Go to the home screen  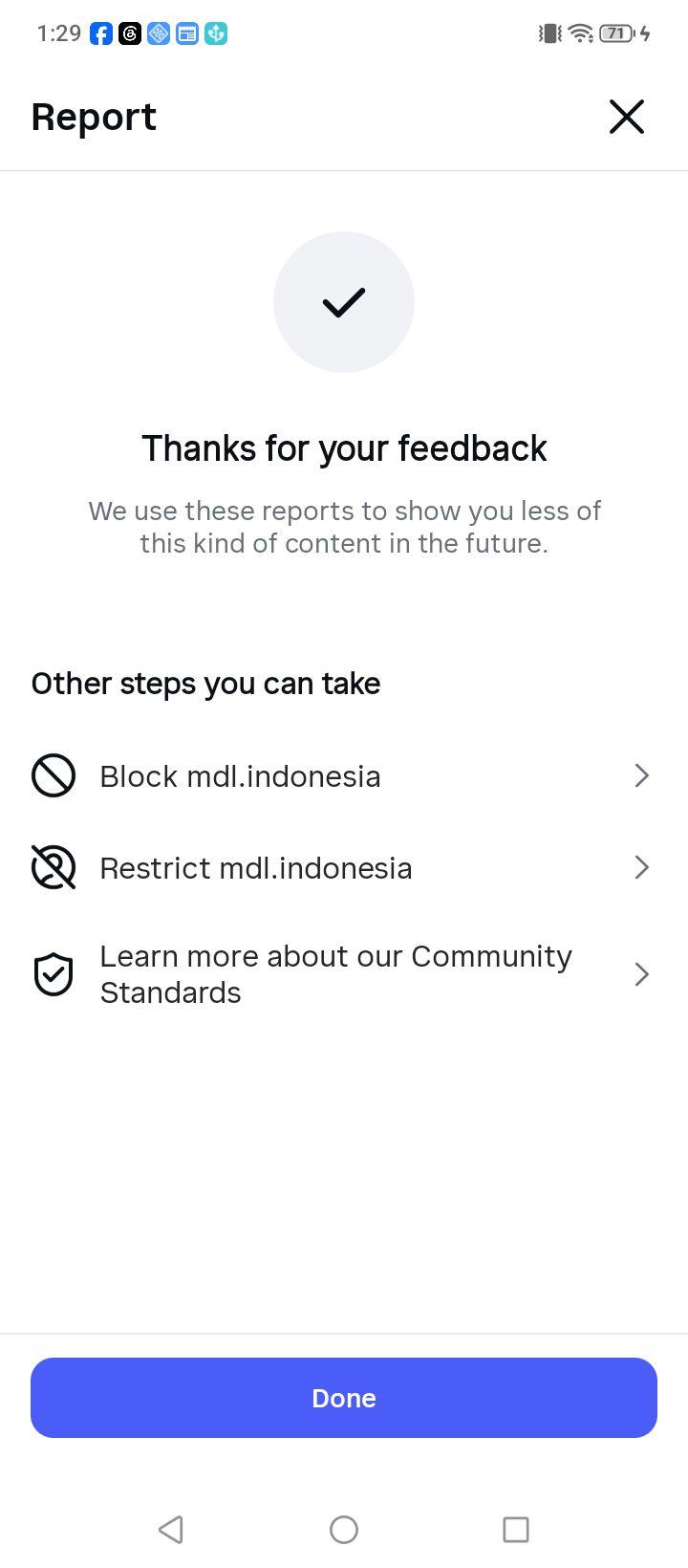pos(344,1529)
